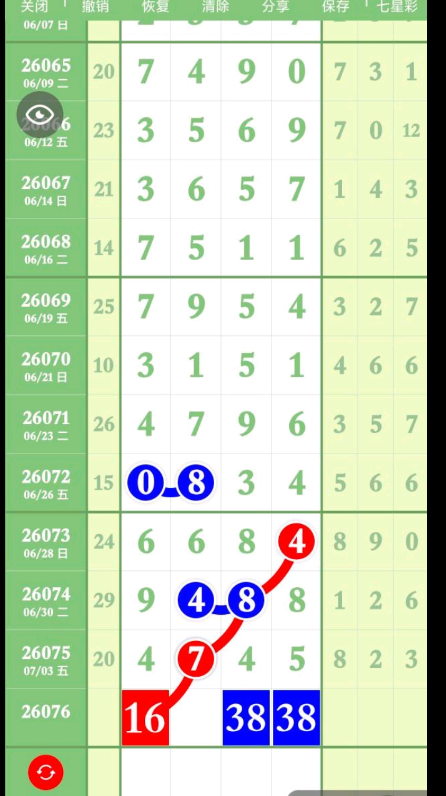Tap 关闭 in the top toolbar
The image size is (446, 796).
[33, 7]
